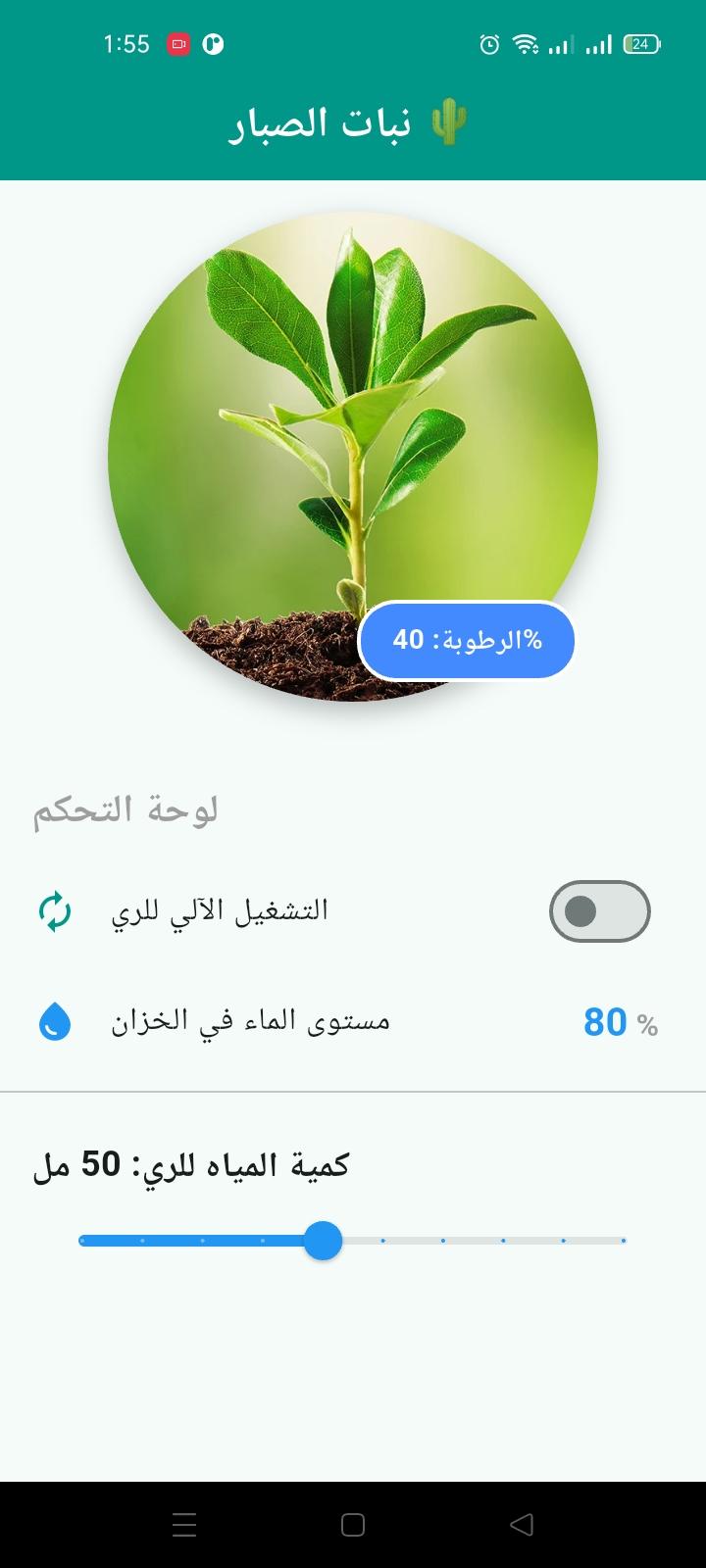The height and width of the screenshot is (1568, 706).
Task: Open recent apps from the navigation bar
Action: click(x=182, y=1525)
